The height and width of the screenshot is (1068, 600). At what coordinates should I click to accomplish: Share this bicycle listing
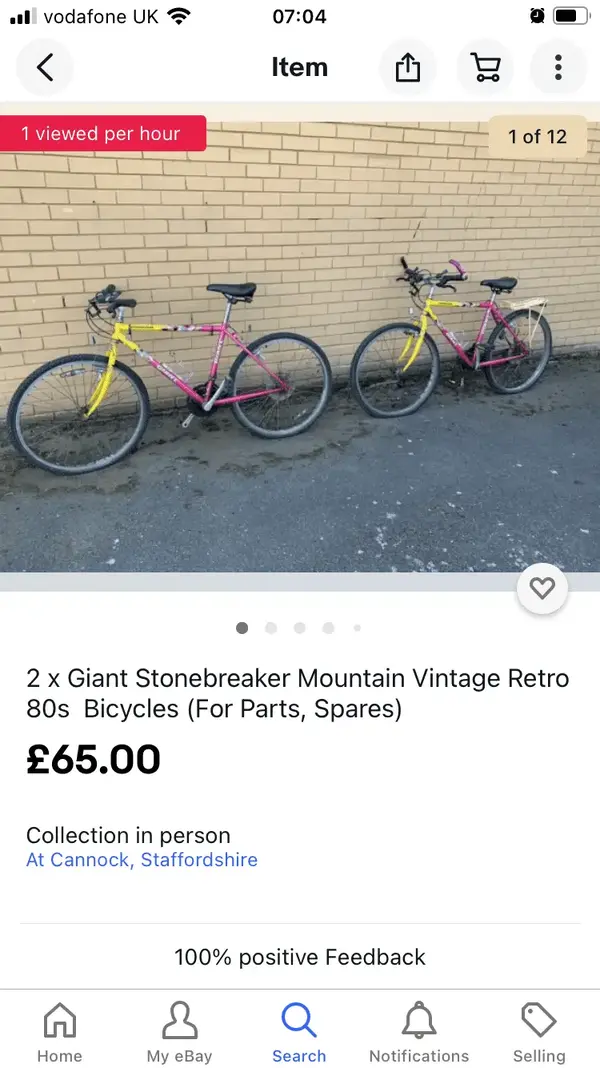point(407,68)
